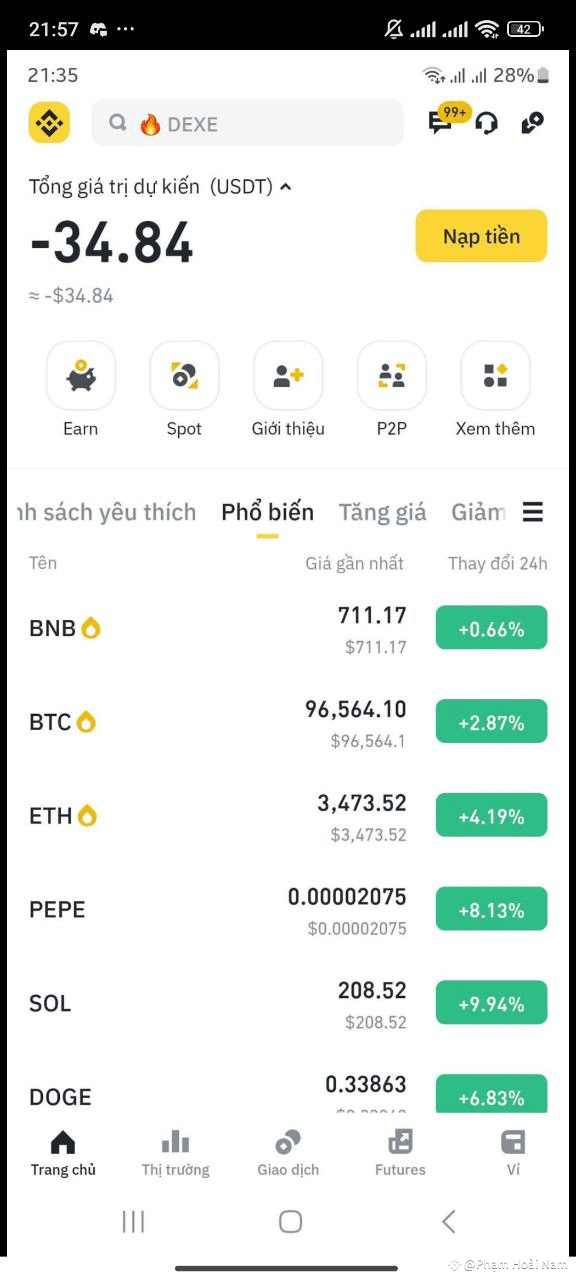Open the Ví wallet tab
This screenshot has height=1280, width=576.
(x=513, y=1153)
